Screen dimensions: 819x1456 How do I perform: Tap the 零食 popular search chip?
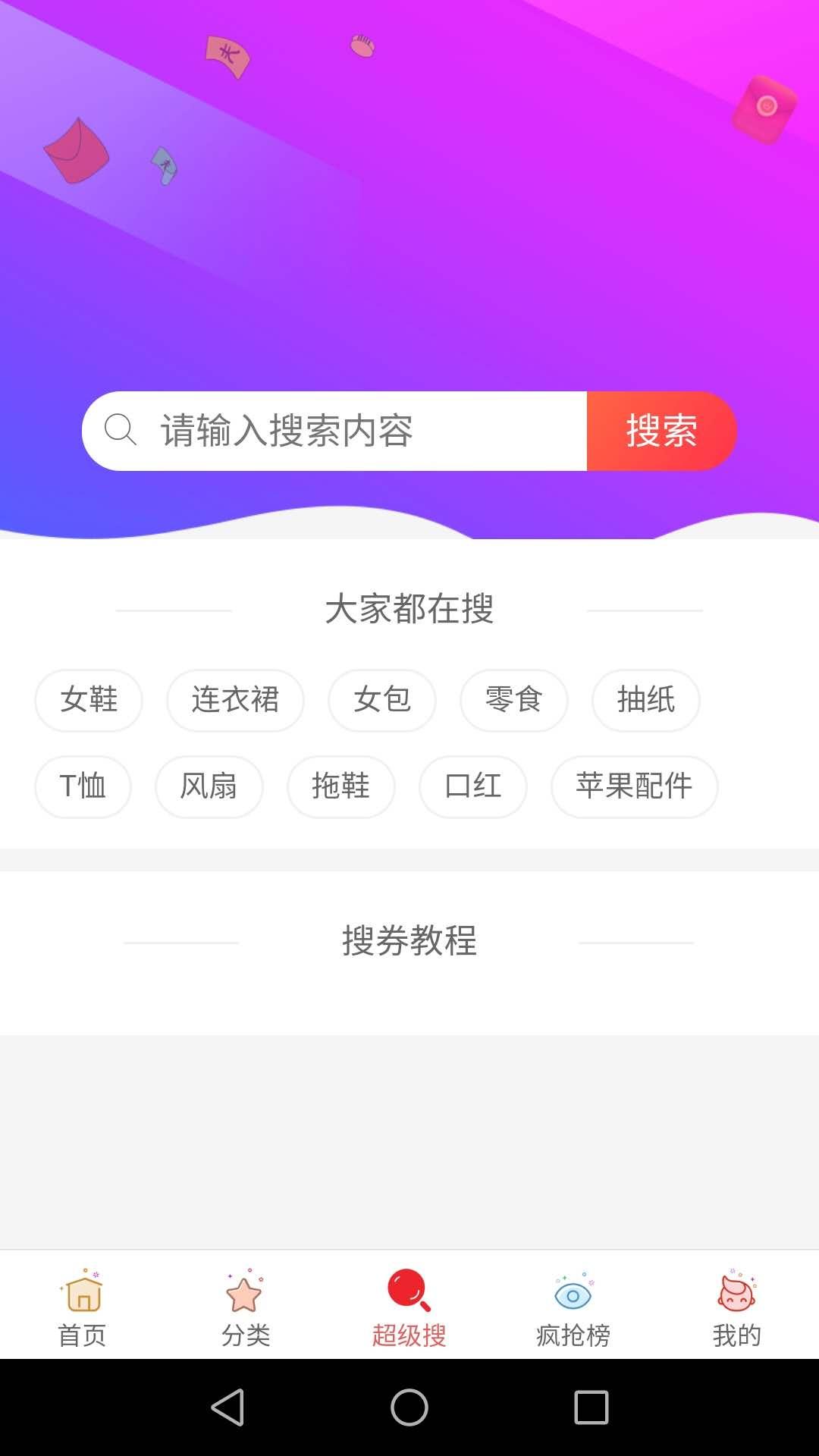tap(513, 701)
